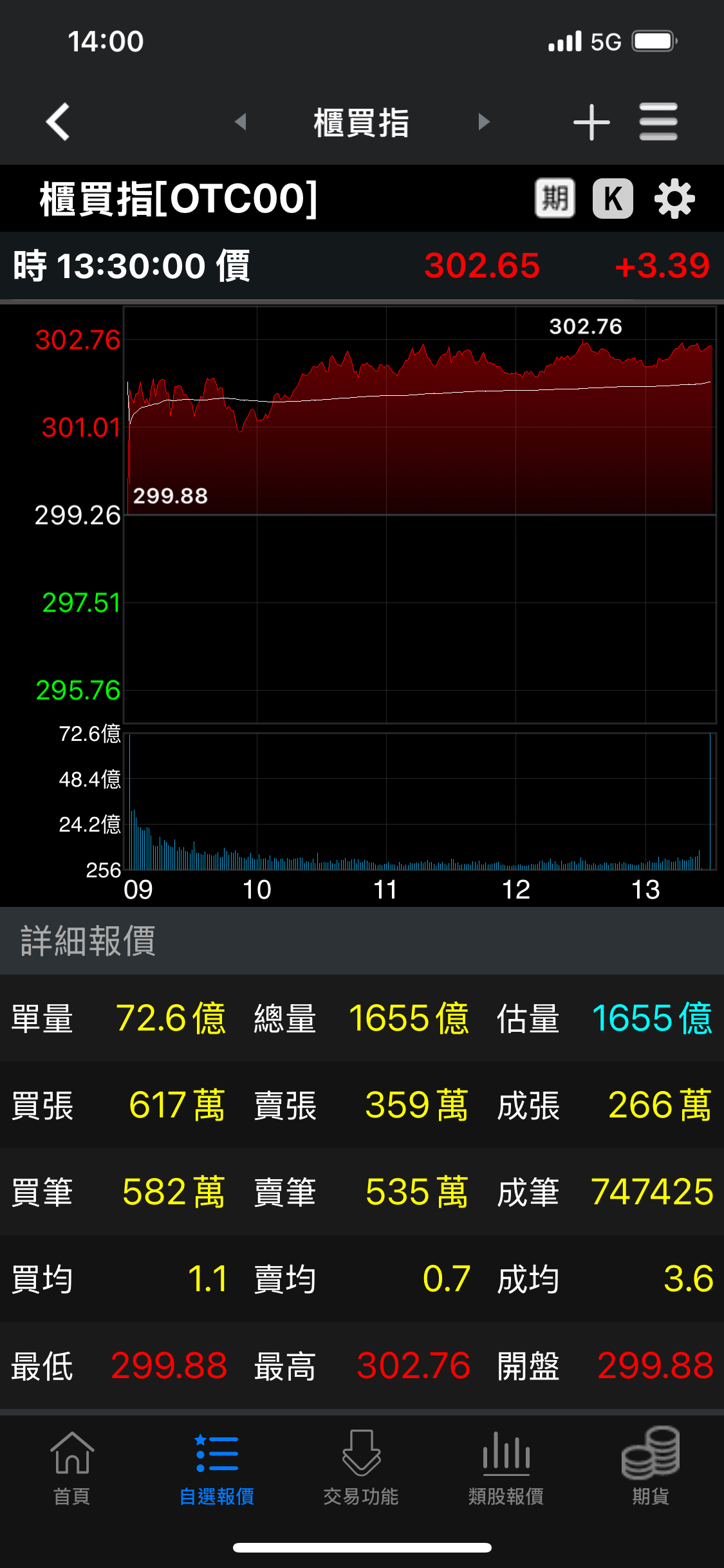Open the K-line chart view
The image size is (724, 1568).
point(613,198)
